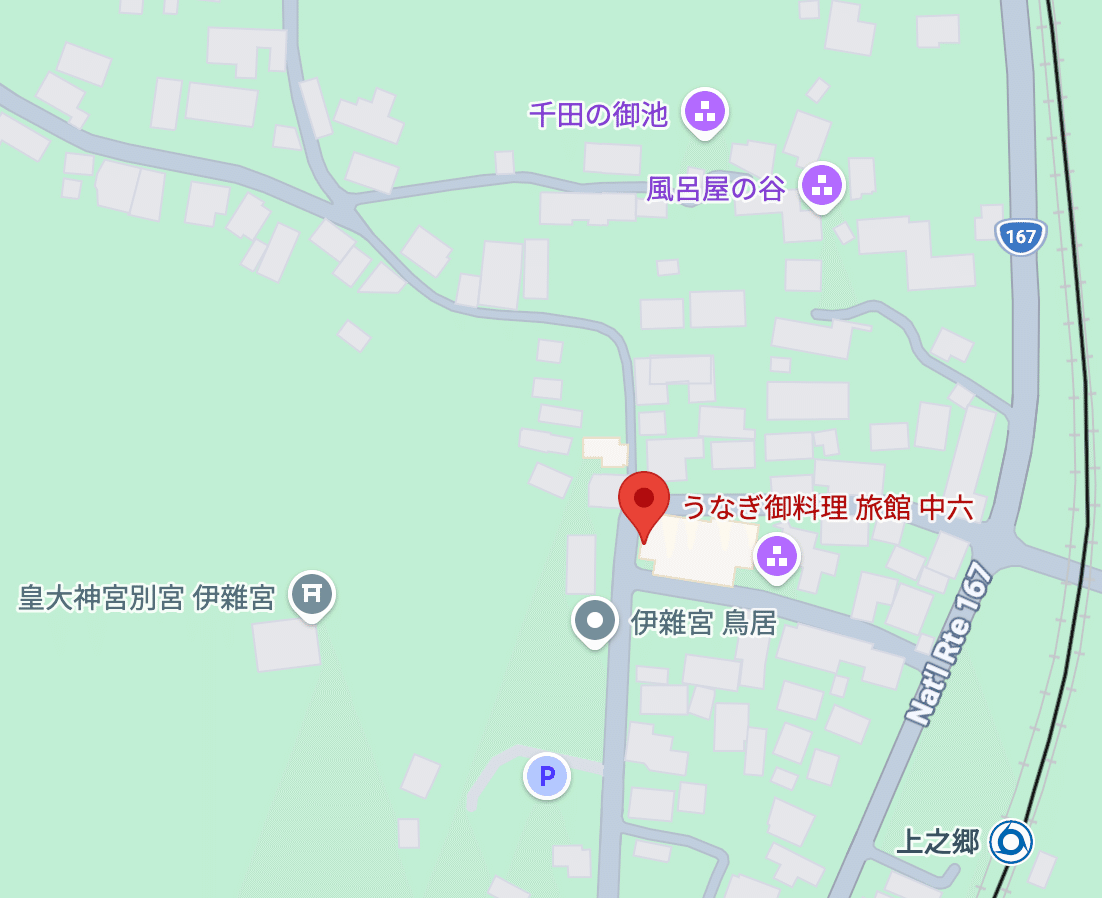
Task: Open the parking marker
Action: [x=547, y=775]
